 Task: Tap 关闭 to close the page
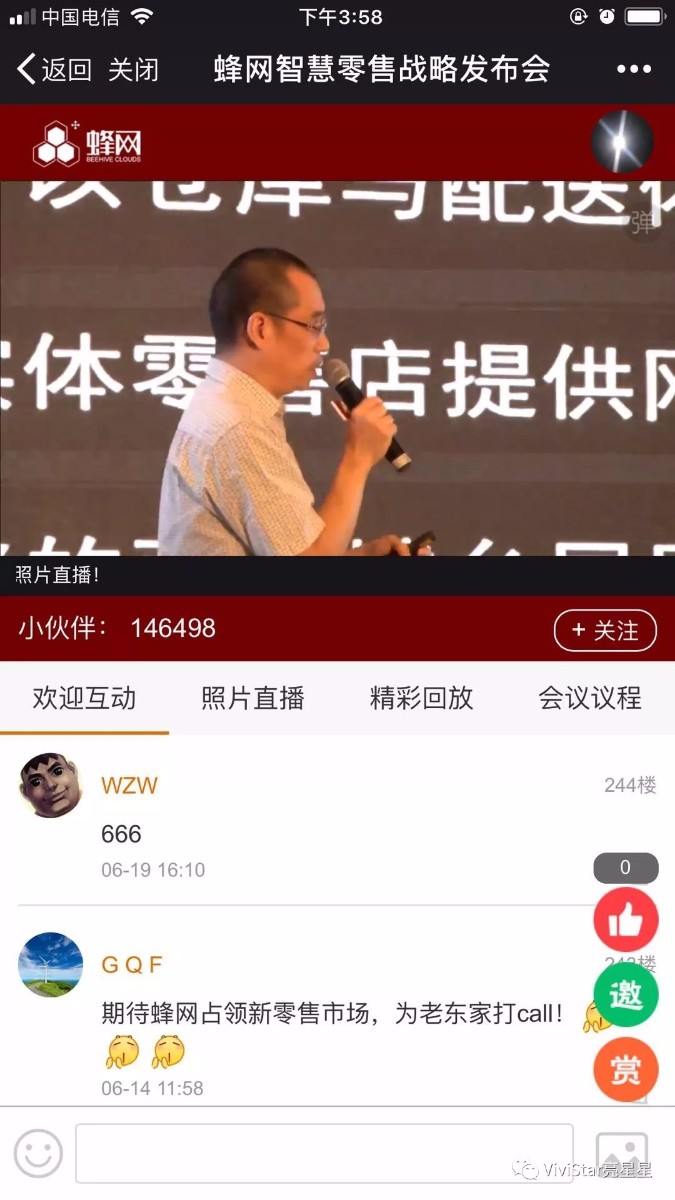tap(133, 70)
